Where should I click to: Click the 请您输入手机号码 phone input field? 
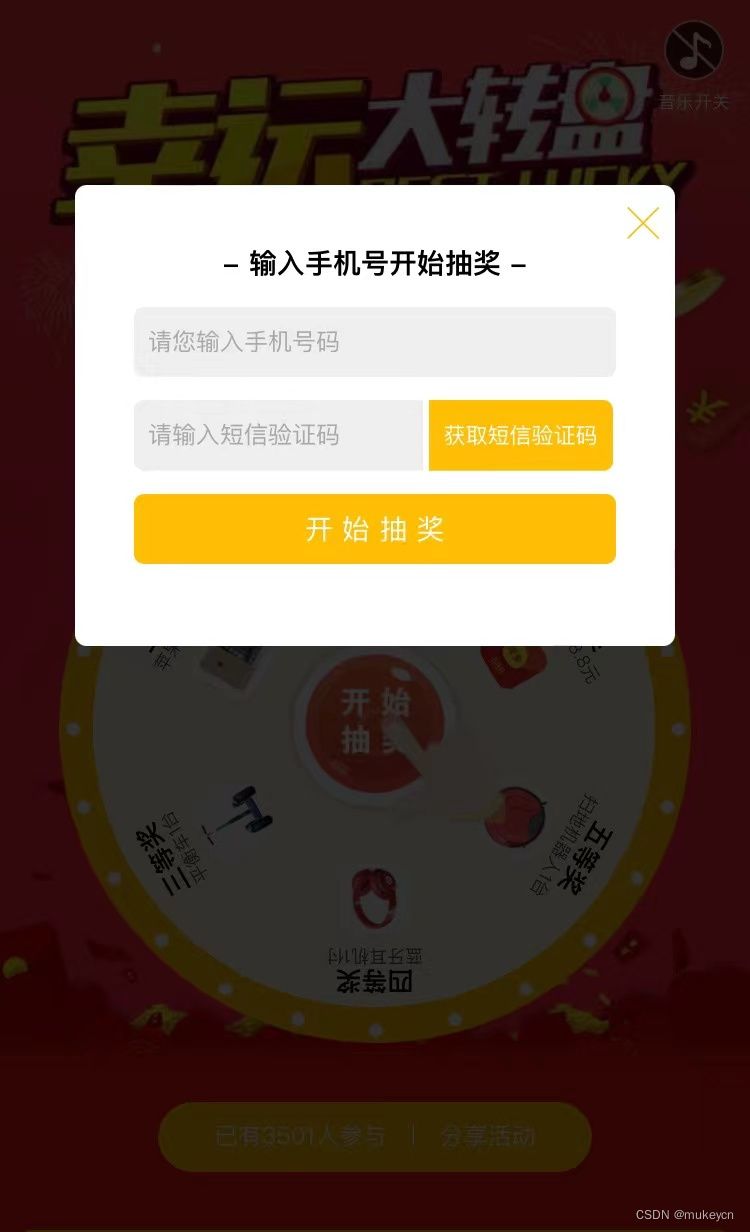point(374,342)
